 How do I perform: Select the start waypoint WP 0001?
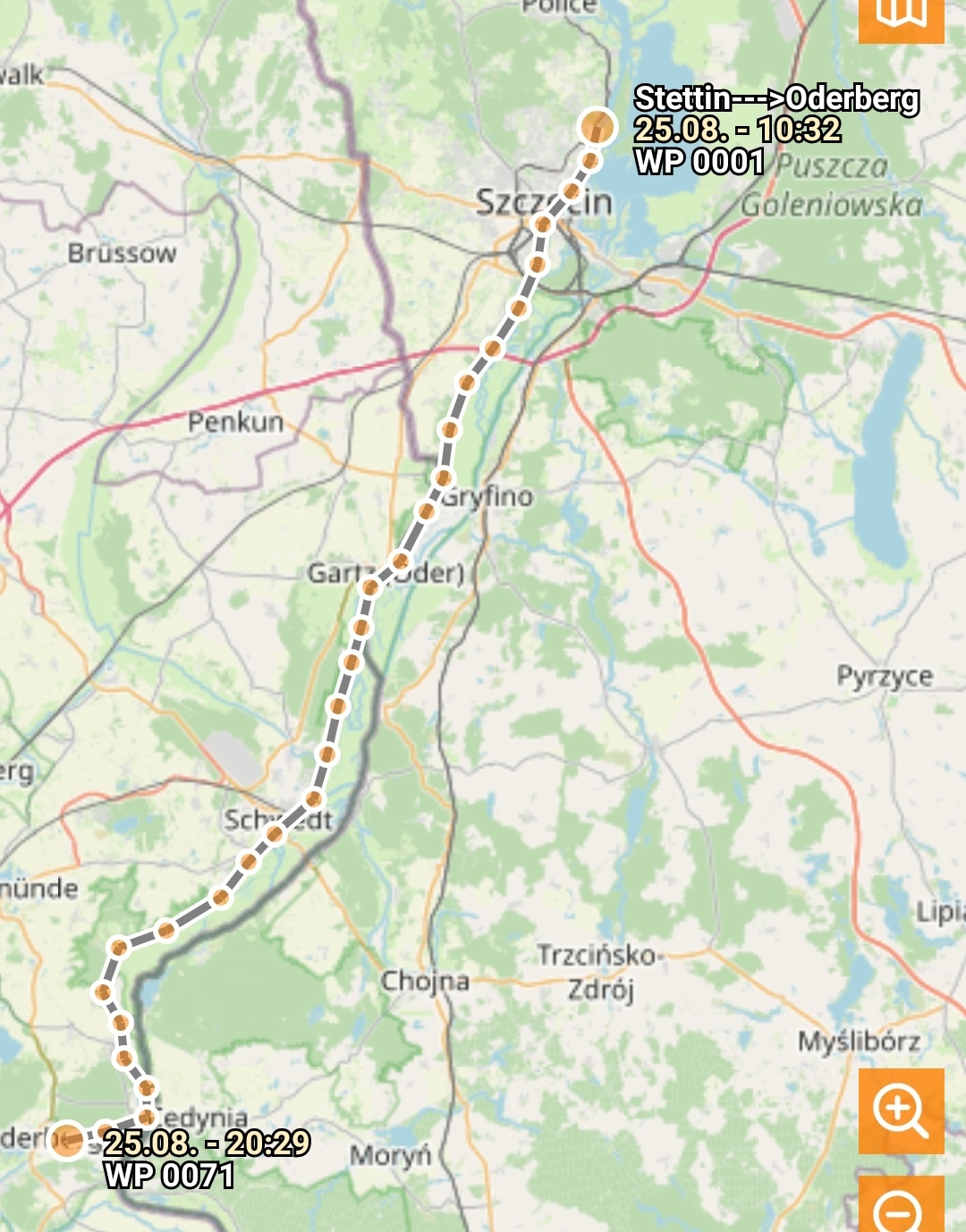click(597, 127)
